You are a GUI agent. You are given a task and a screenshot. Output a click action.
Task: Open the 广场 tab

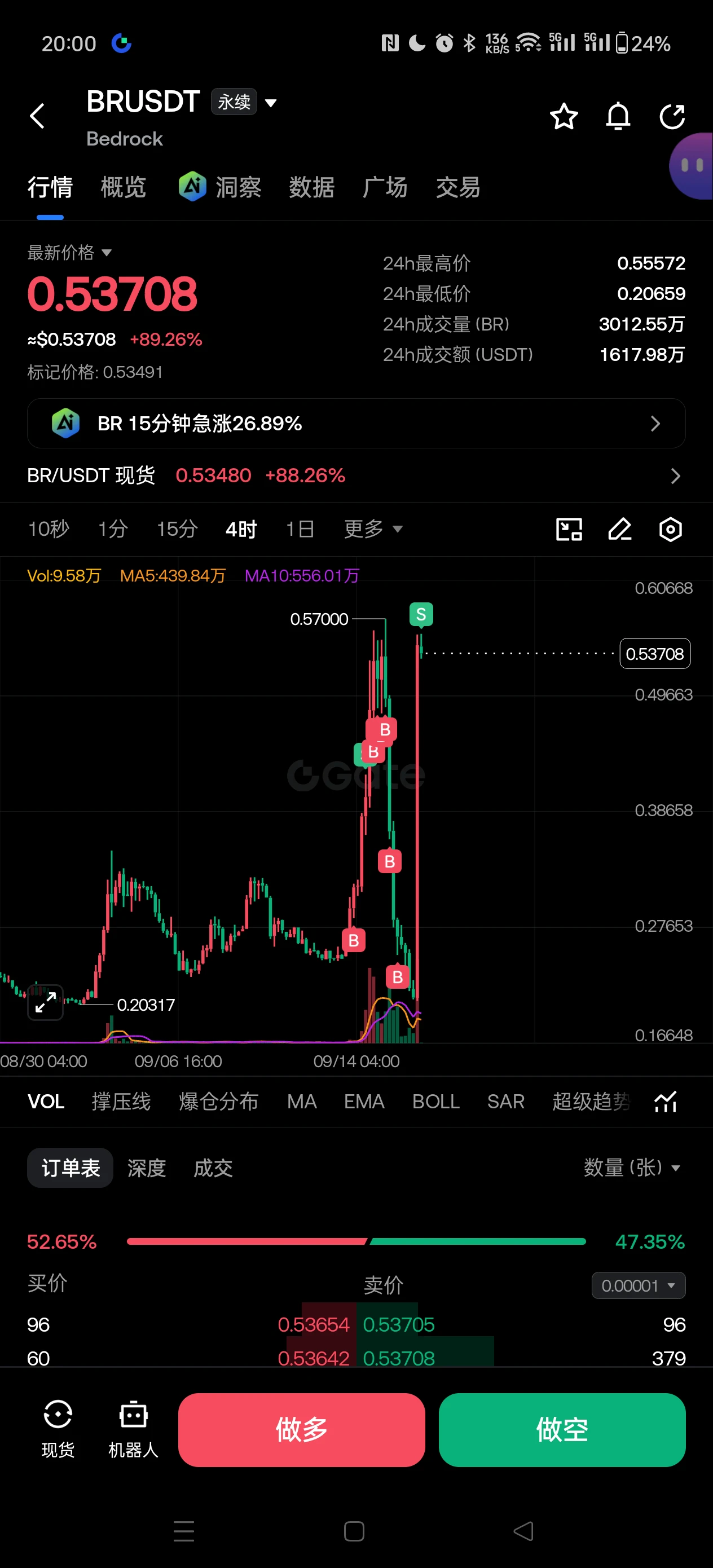click(385, 187)
